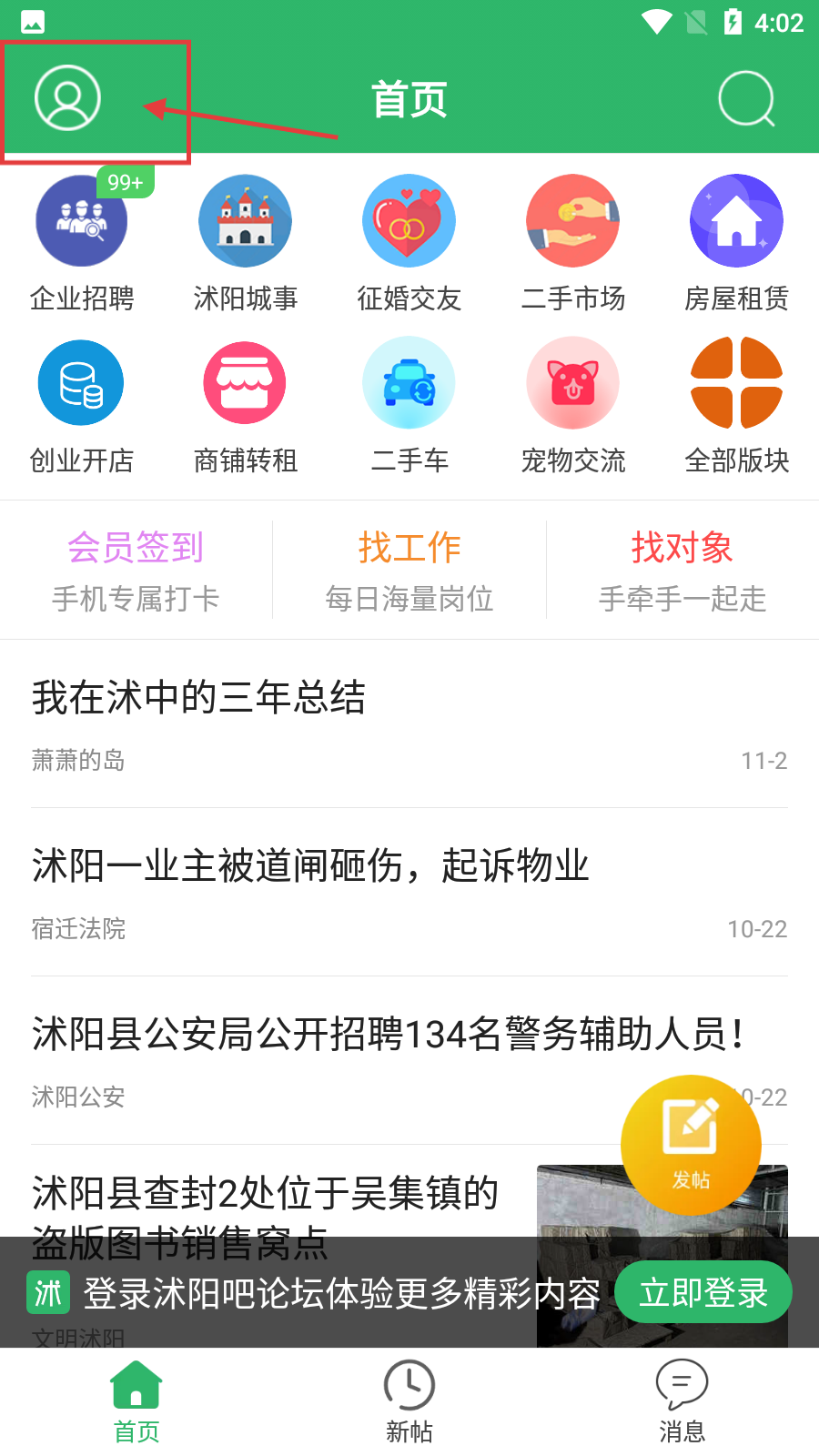Open the user profile icon
This screenshot has width=819, height=1456.
coord(67,98)
